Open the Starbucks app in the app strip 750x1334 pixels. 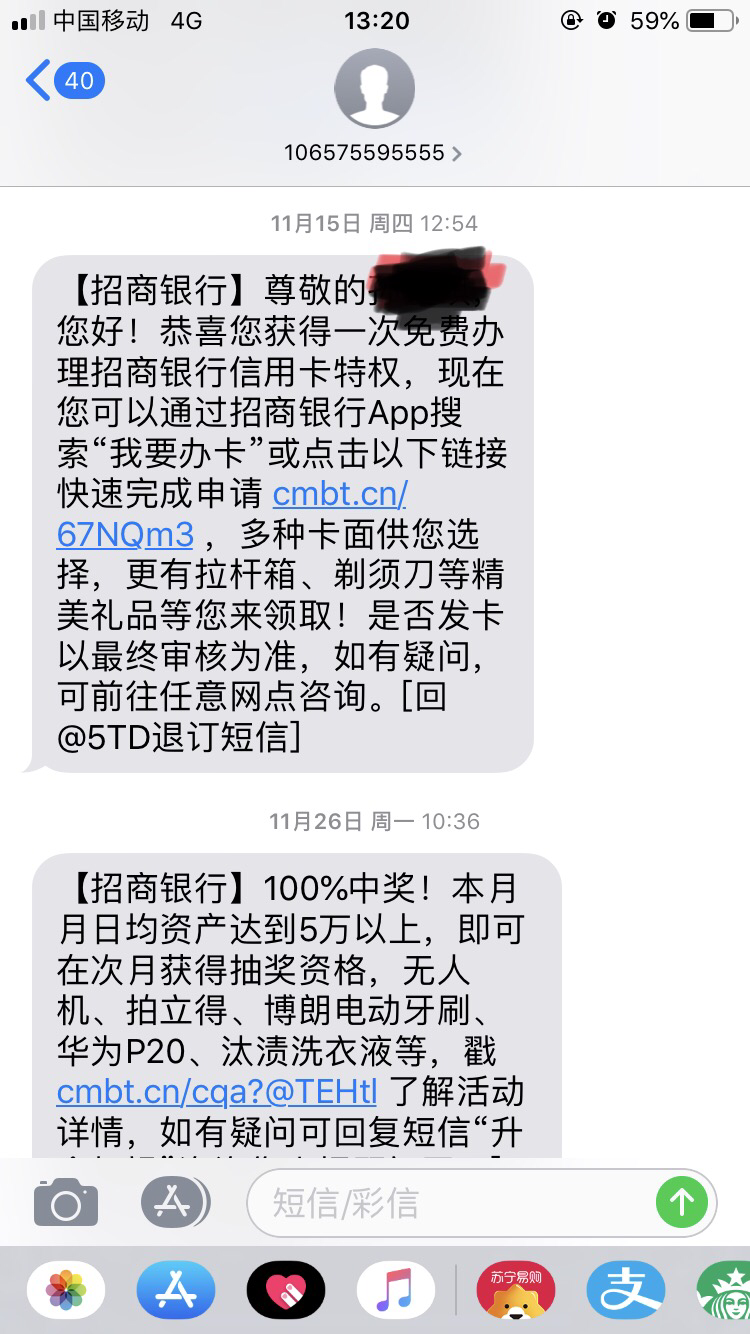(x=728, y=1291)
